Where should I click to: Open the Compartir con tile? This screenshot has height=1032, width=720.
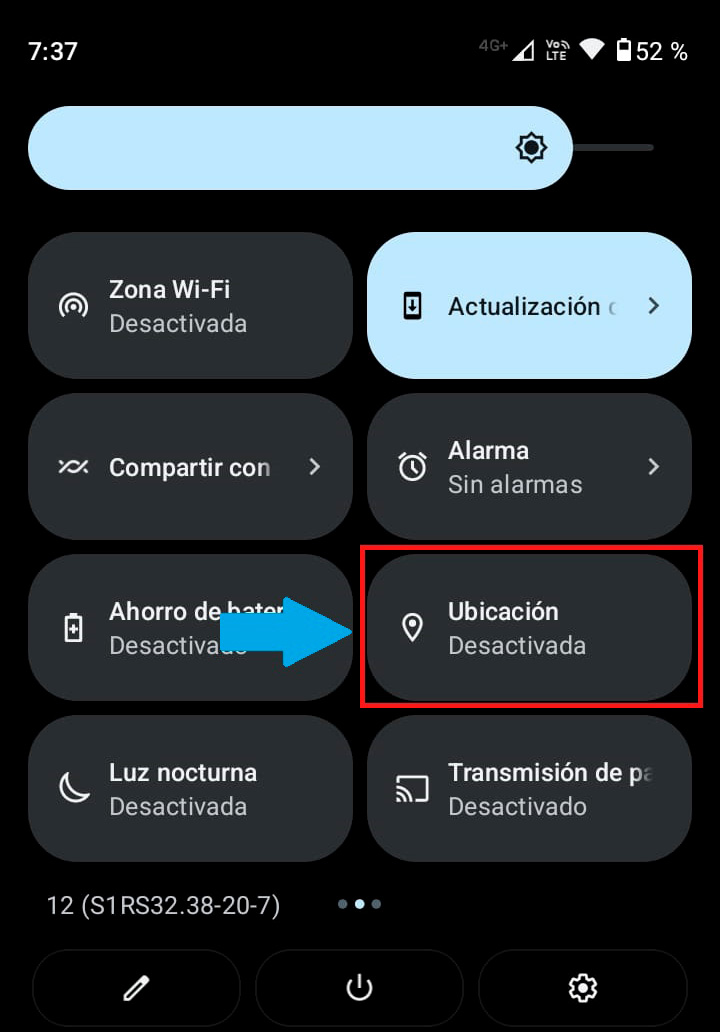point(190,467)
